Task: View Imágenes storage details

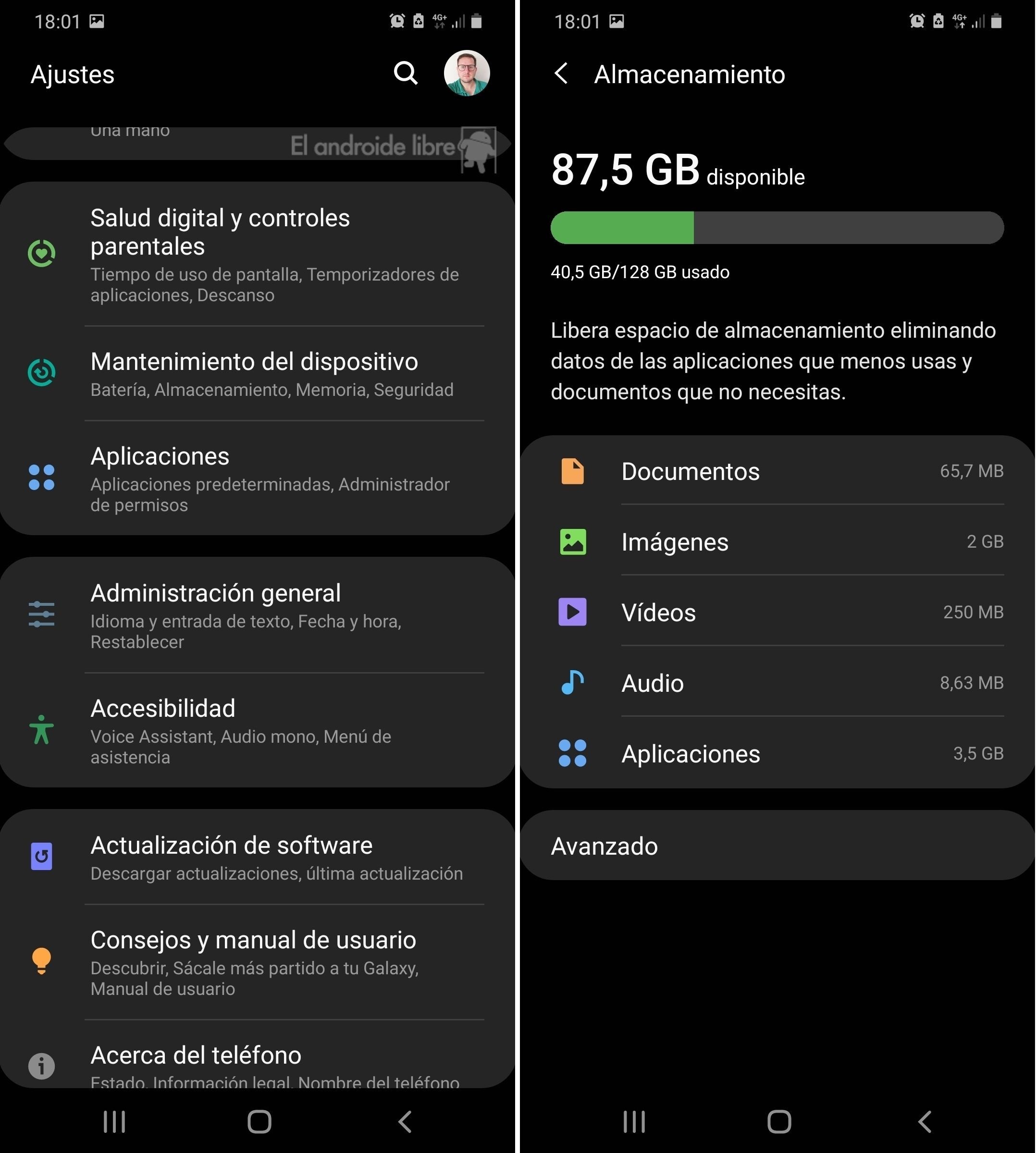Action: [x=777, y=542]
